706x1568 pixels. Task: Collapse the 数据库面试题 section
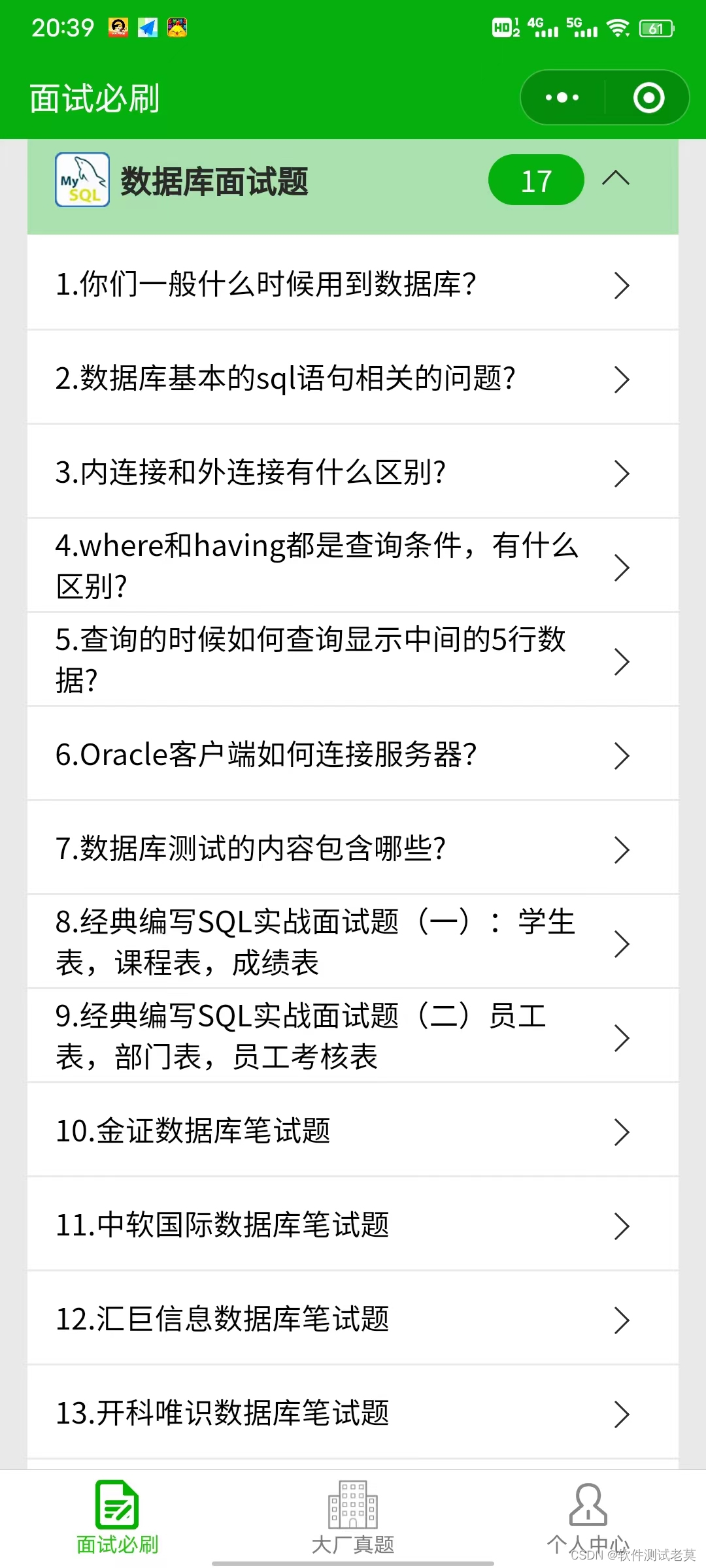pyautogui.click(x=615, y=179)
